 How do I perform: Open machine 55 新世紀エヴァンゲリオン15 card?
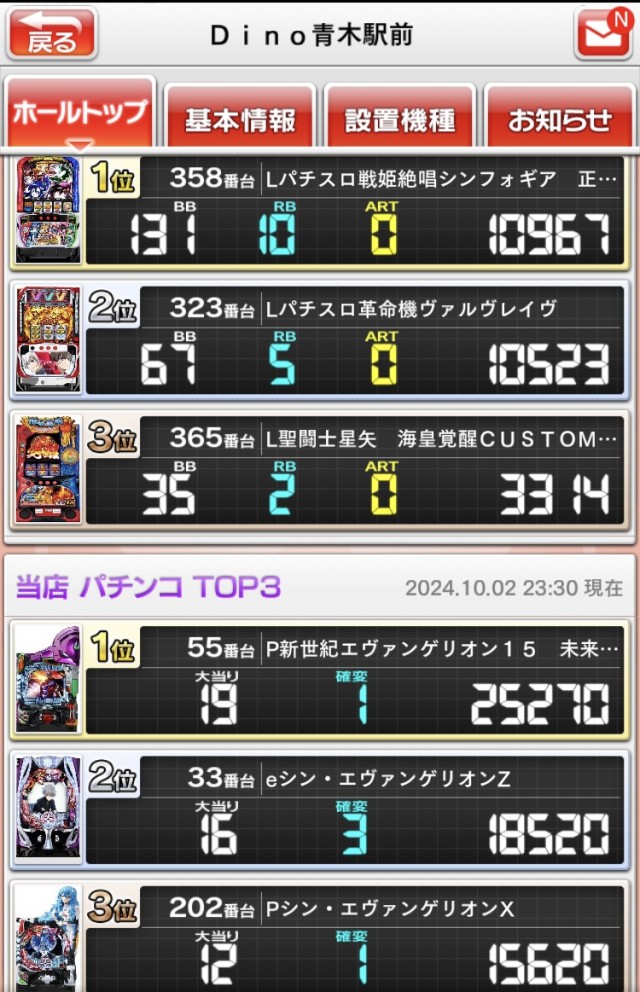click(320, 682)
